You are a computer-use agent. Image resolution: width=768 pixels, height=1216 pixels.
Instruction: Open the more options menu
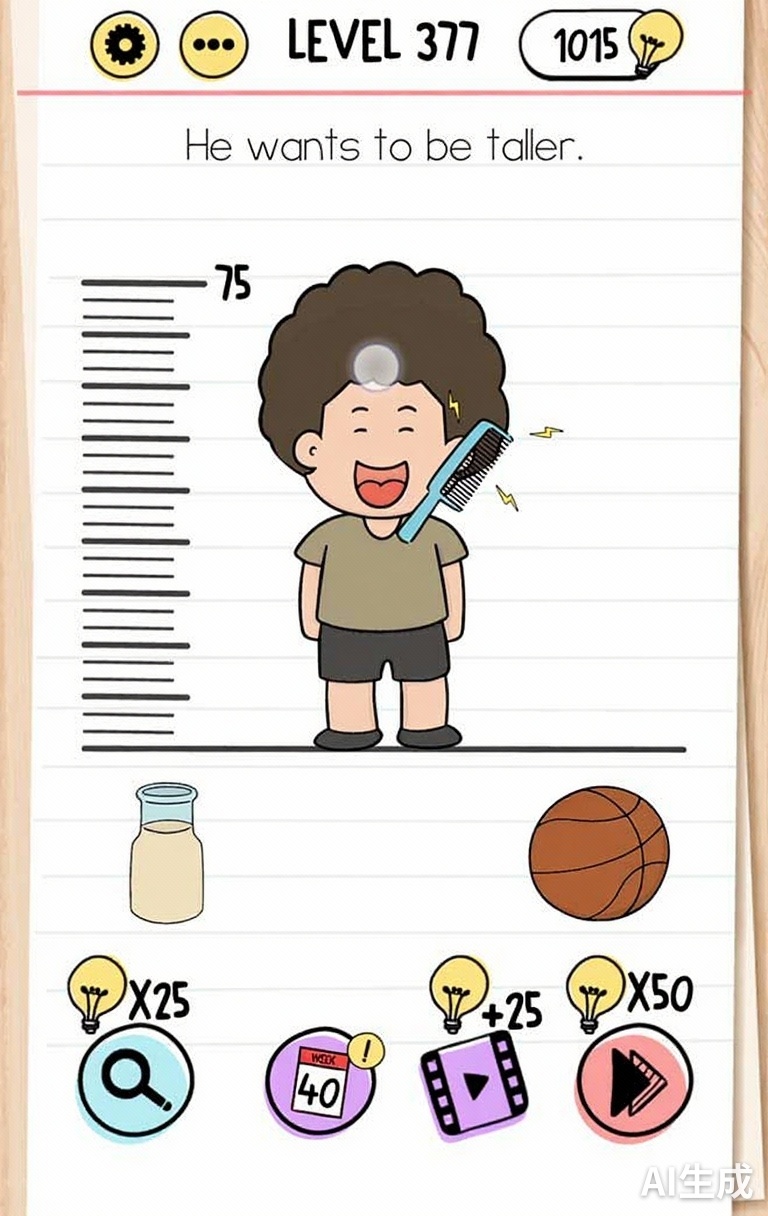pyautogui.click(x=213, y=46)
